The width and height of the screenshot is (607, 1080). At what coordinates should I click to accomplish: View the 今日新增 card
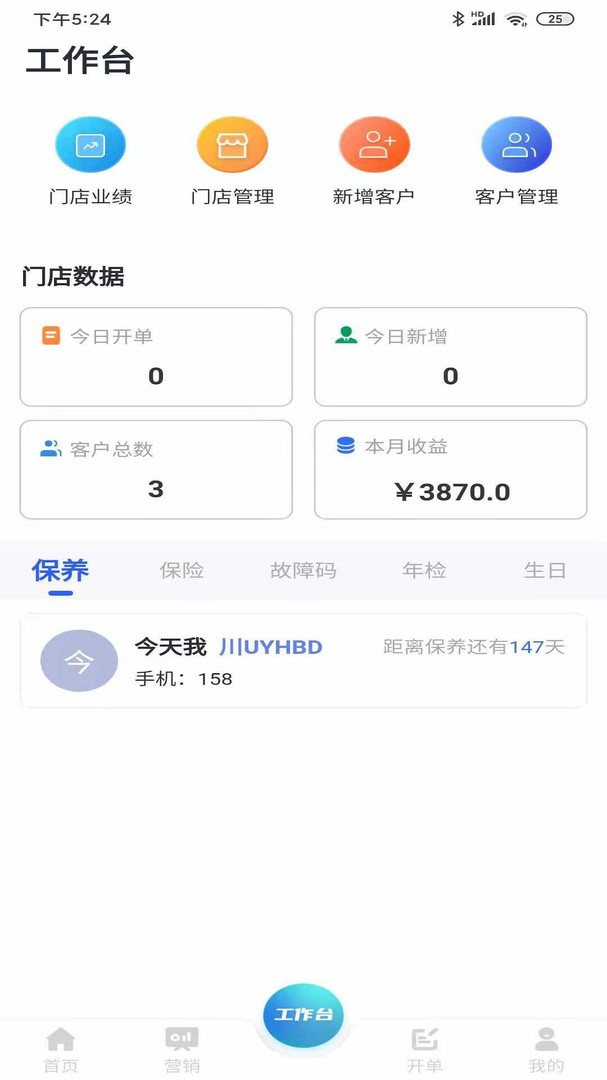450,357
